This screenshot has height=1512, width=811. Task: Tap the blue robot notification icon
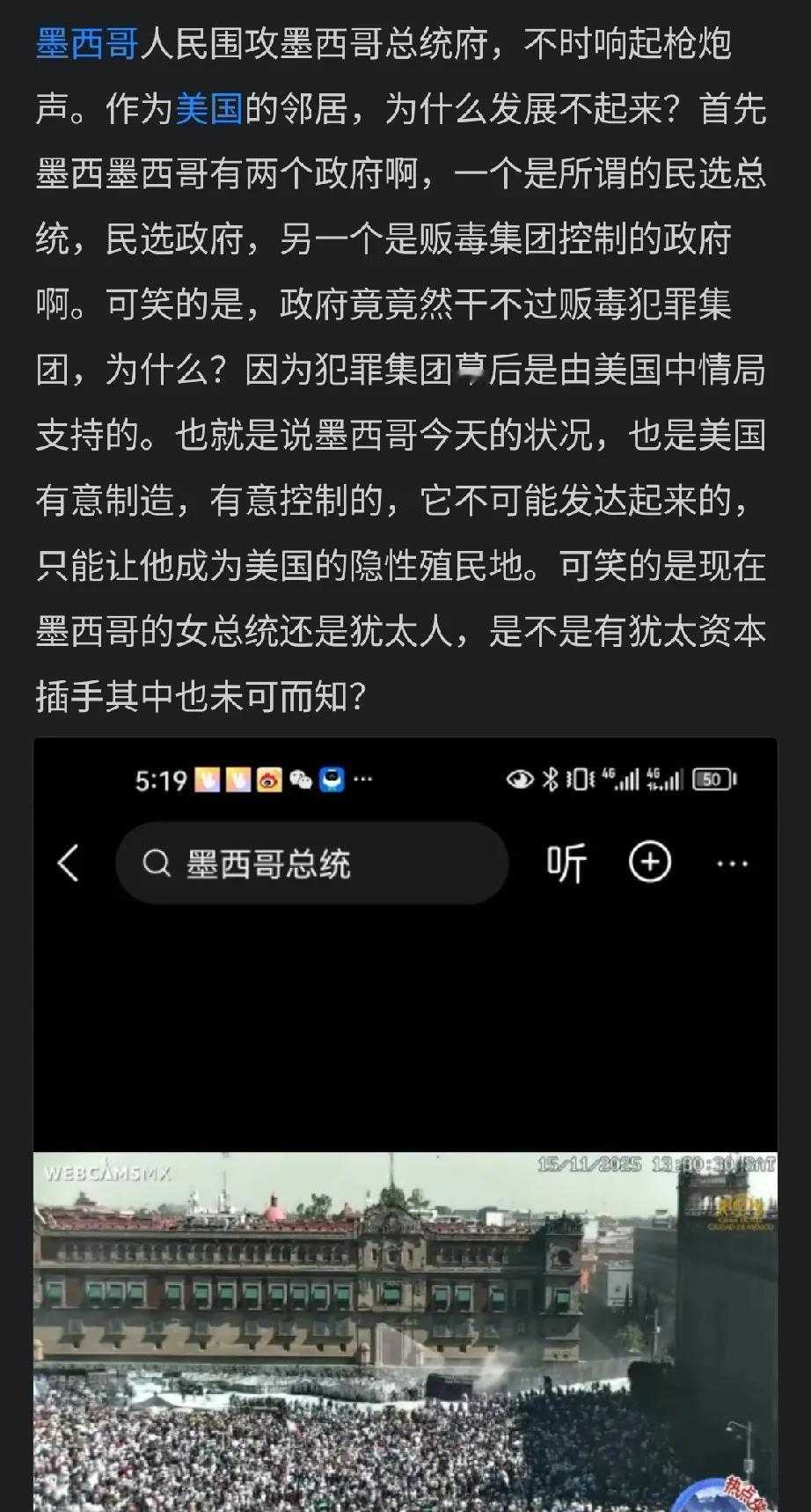click(x=331, y=779)
